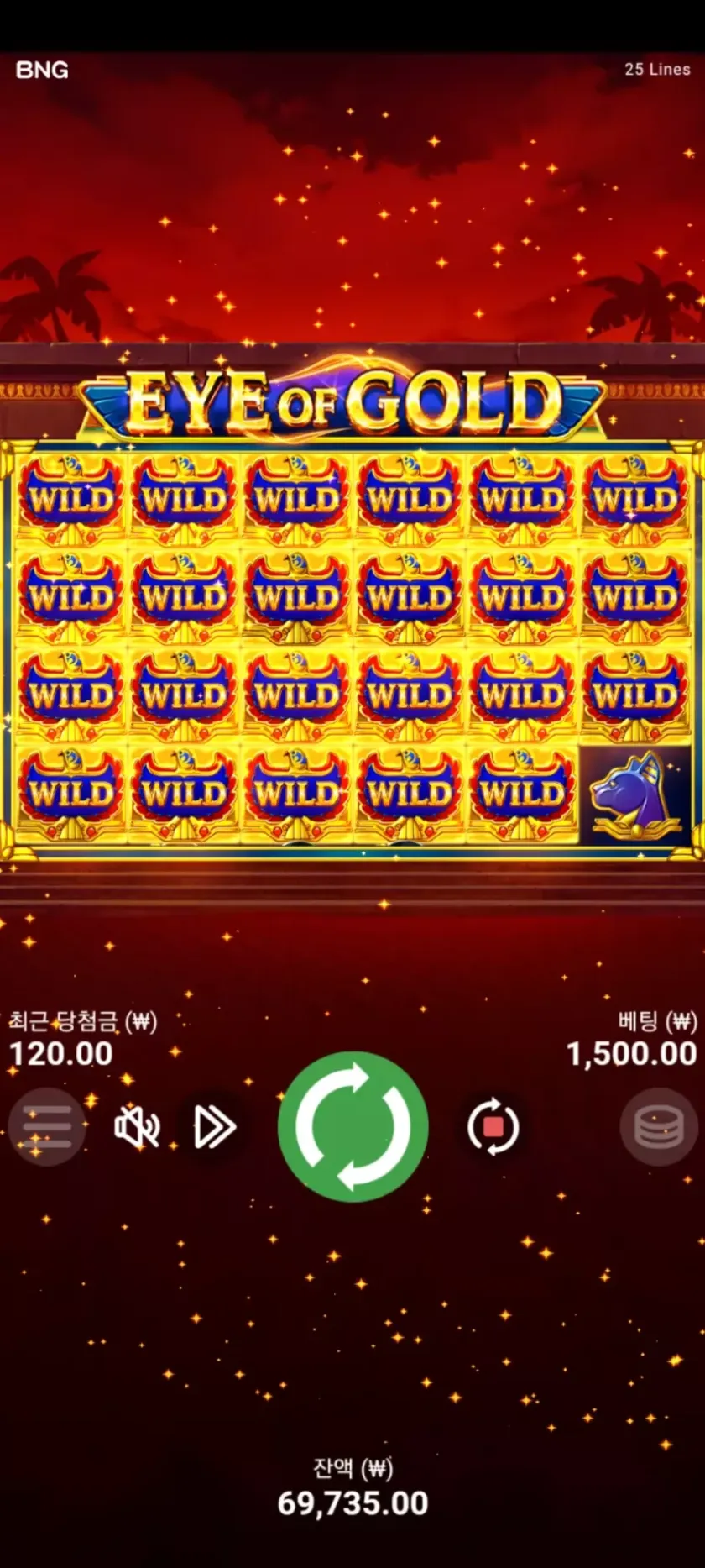This screenshot has height=1568, width=705.
Task: Open the hamburger menu
Action: pyautogui.click(x=47, y=1126)
